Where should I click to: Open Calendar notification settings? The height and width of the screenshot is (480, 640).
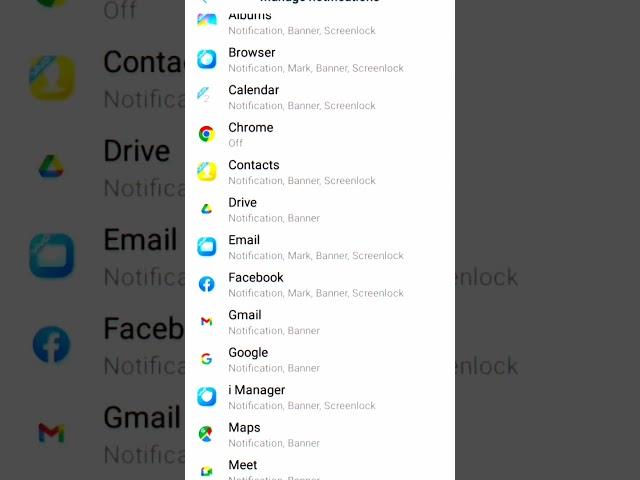click(x=300, y=97)
